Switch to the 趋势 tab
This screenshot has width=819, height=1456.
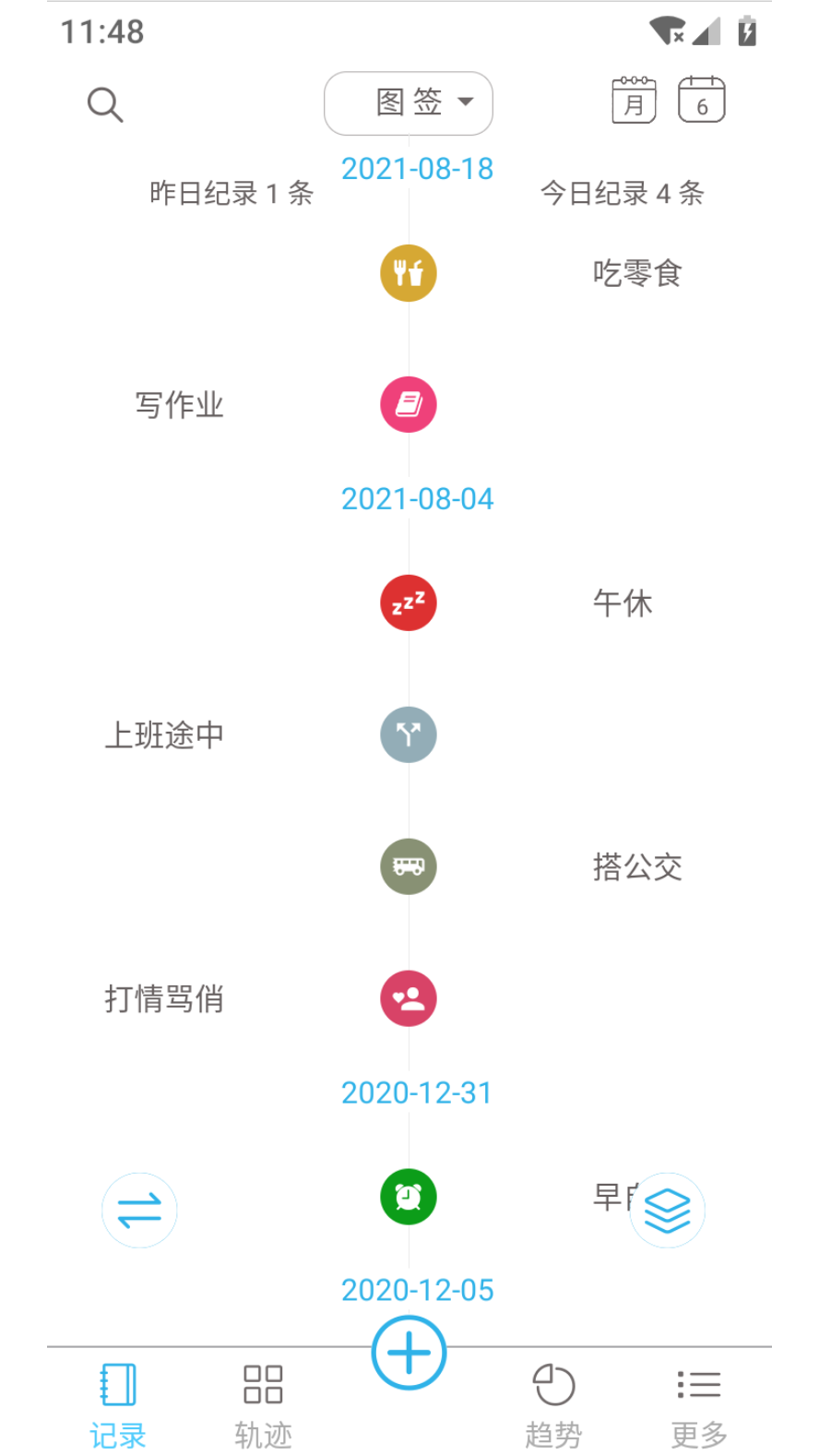point(553,1404)
